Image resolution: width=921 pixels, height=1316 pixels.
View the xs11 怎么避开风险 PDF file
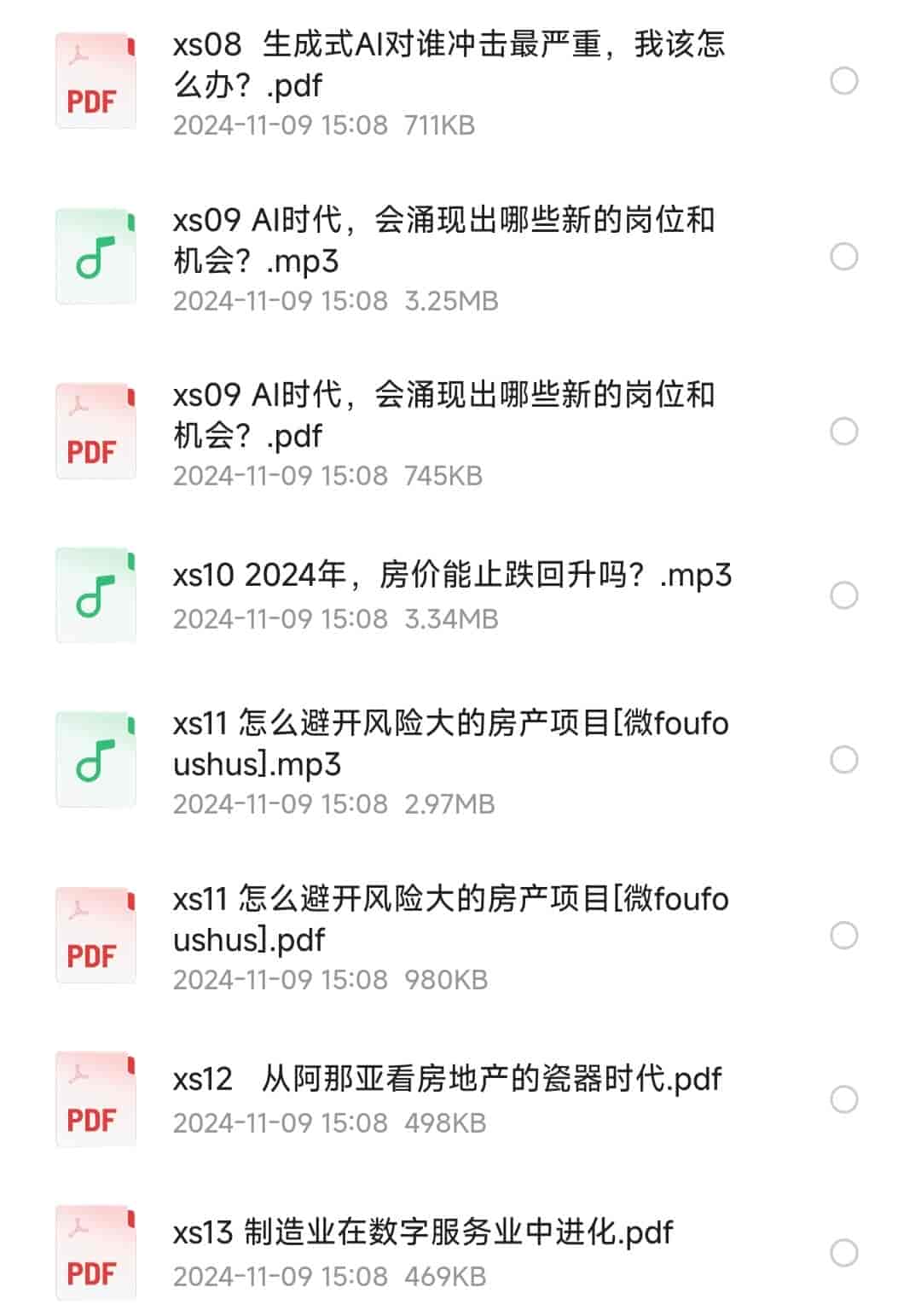450,919
